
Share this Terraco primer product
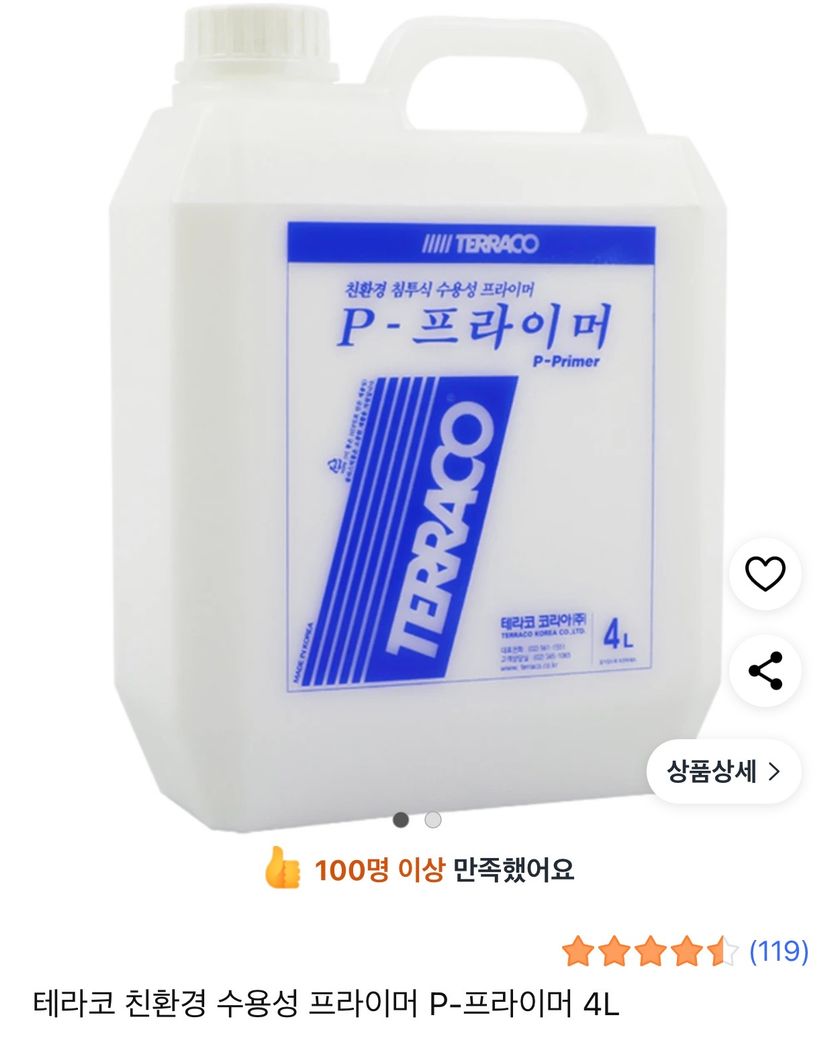click(765, 671)
